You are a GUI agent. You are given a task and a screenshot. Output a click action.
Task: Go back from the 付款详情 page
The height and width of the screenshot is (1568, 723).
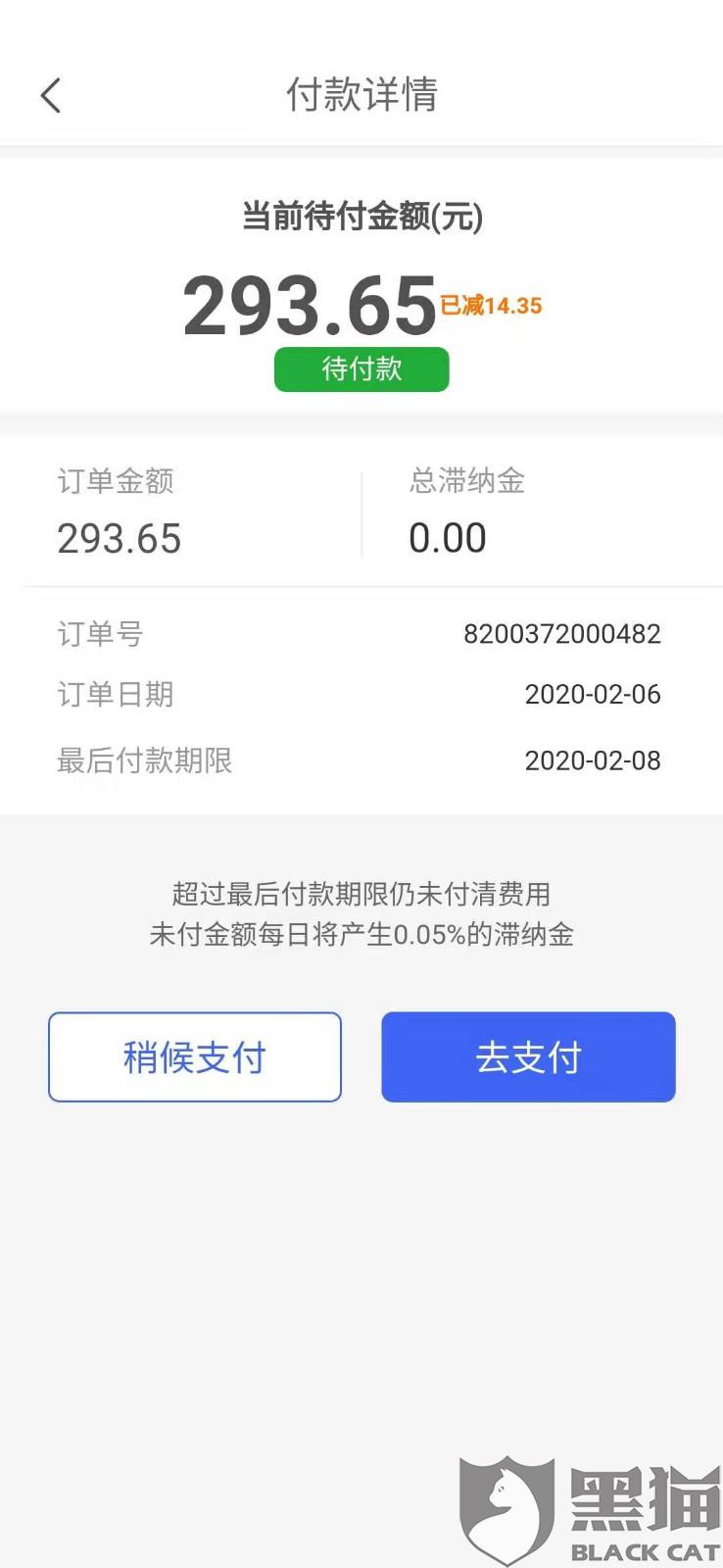[51, 96]
